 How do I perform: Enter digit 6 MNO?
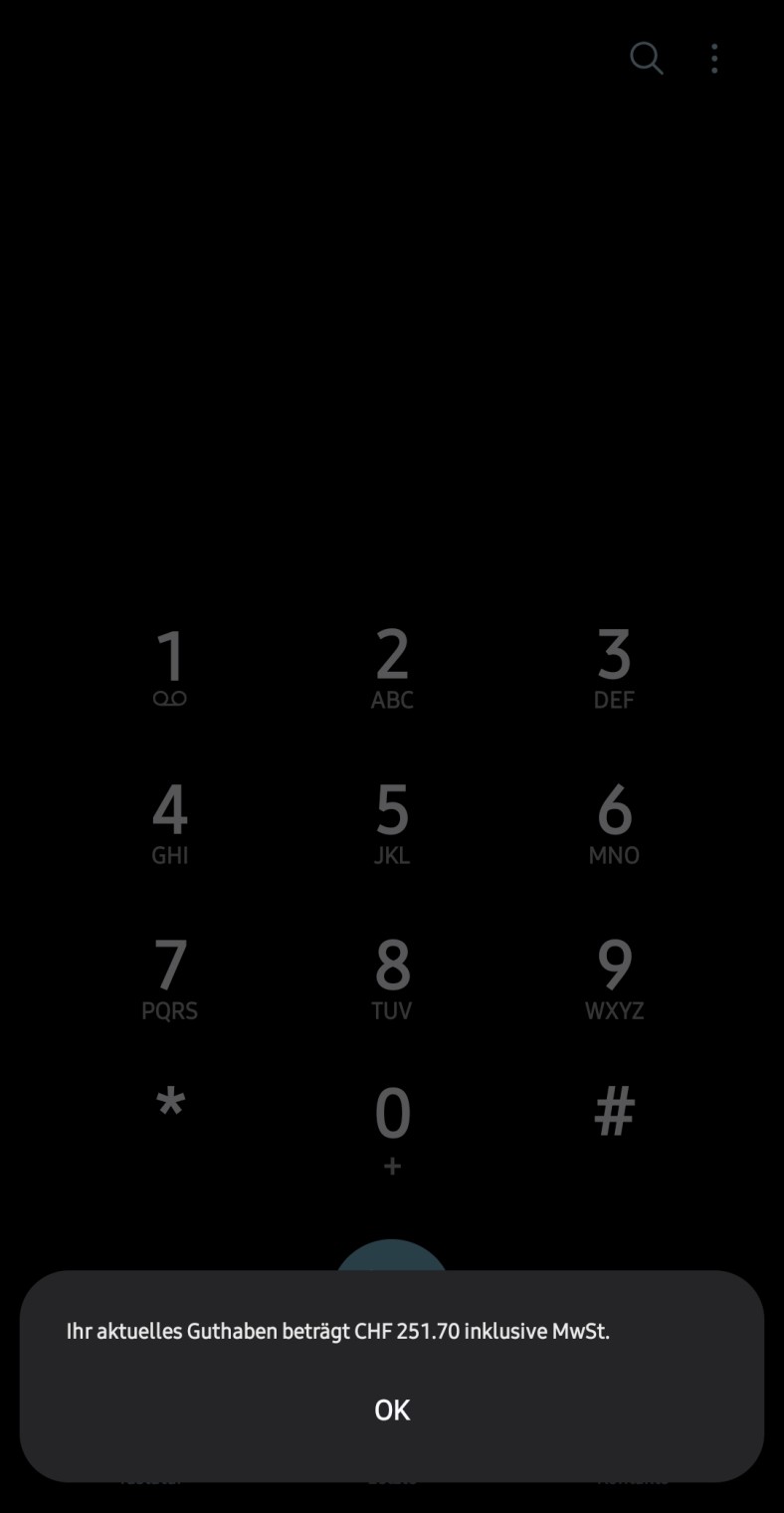click(x=614, y=823)
